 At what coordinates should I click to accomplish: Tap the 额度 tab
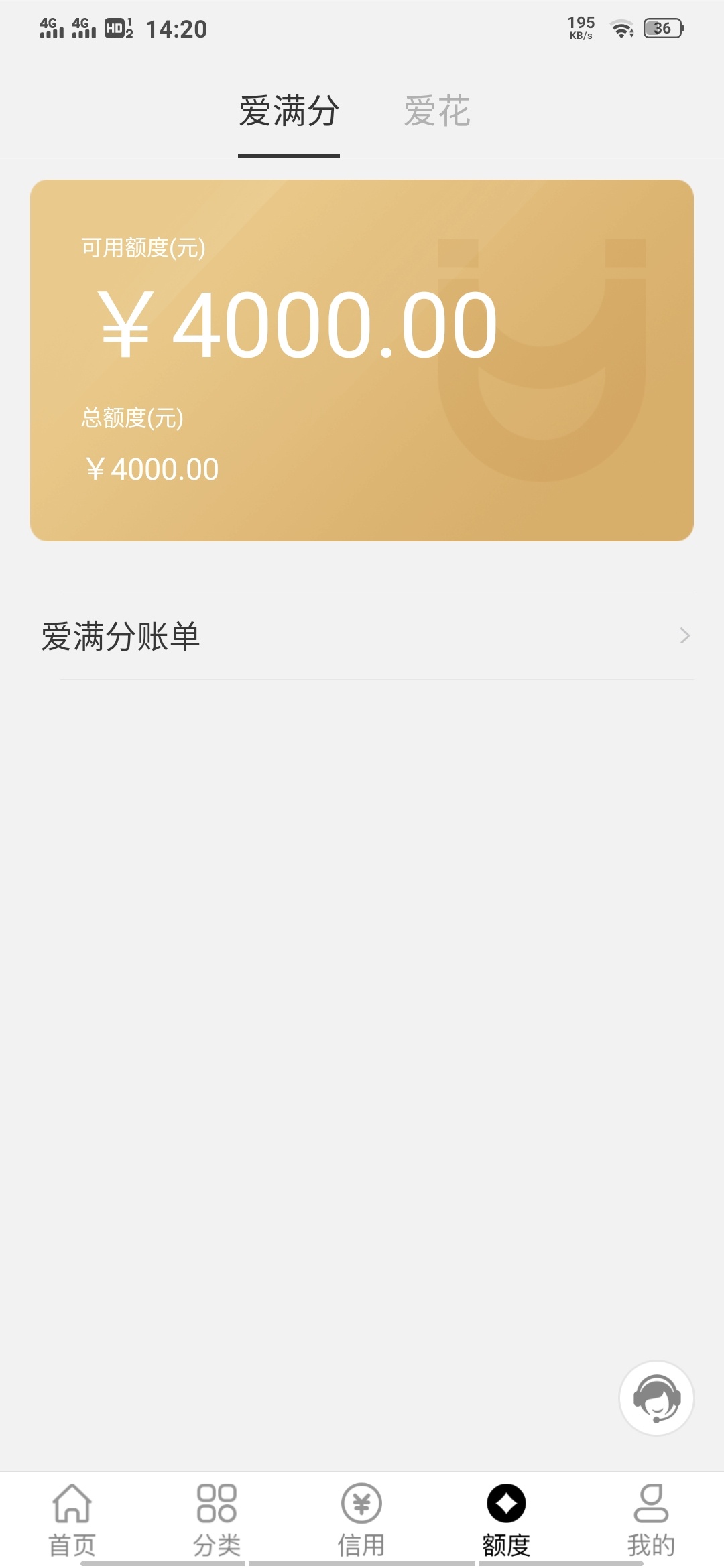[506, 1520]
